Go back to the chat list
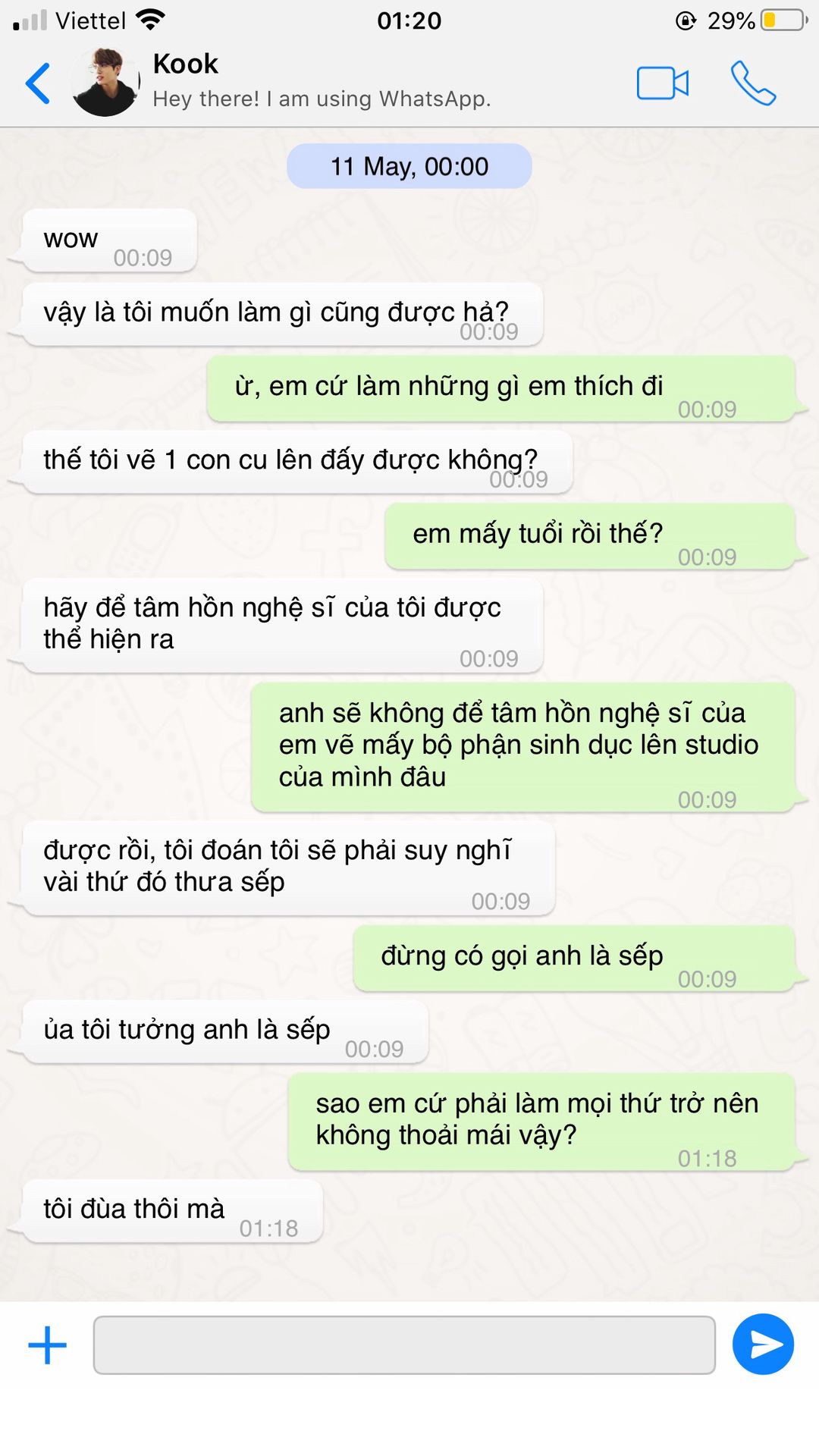This screenshot has width=819, height=1456. [38, 83]
